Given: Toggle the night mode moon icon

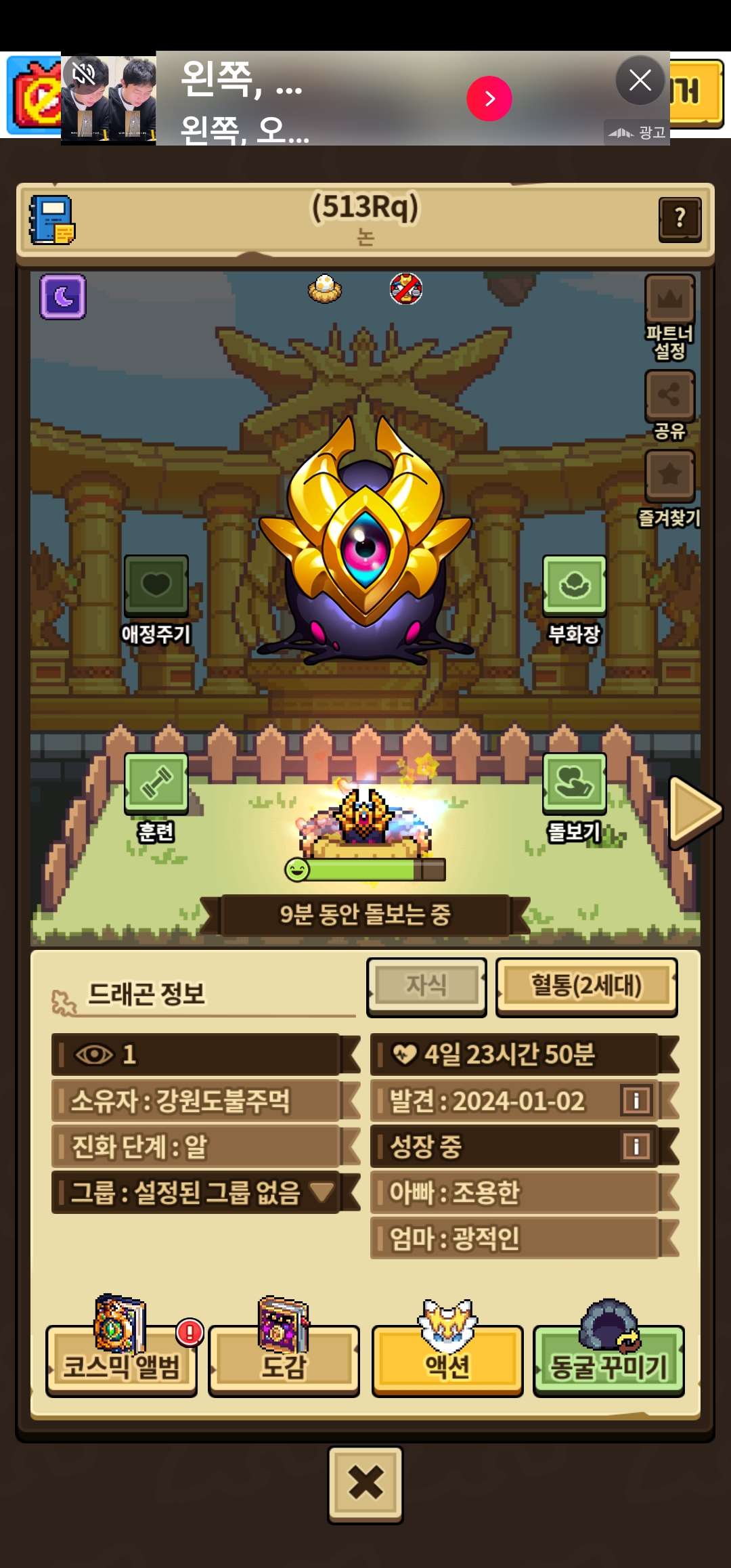Looking at the screenshot, I should [x=63, y=297].
